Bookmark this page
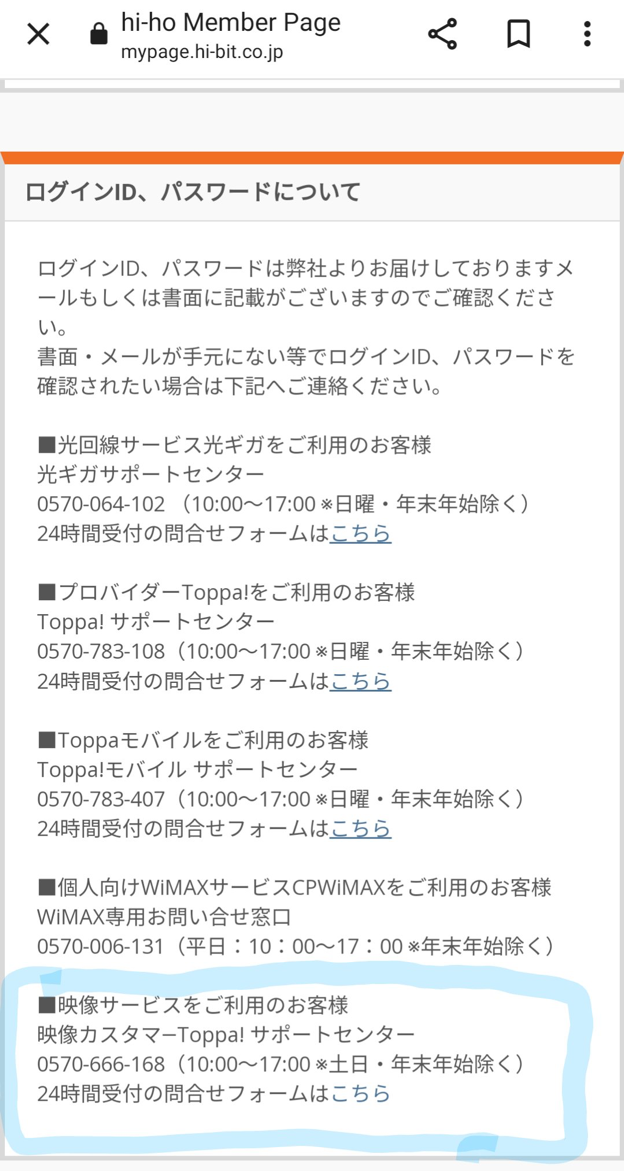Image resolution: width=624 pixels, height=1171 pixels. [x=517, y=35]
